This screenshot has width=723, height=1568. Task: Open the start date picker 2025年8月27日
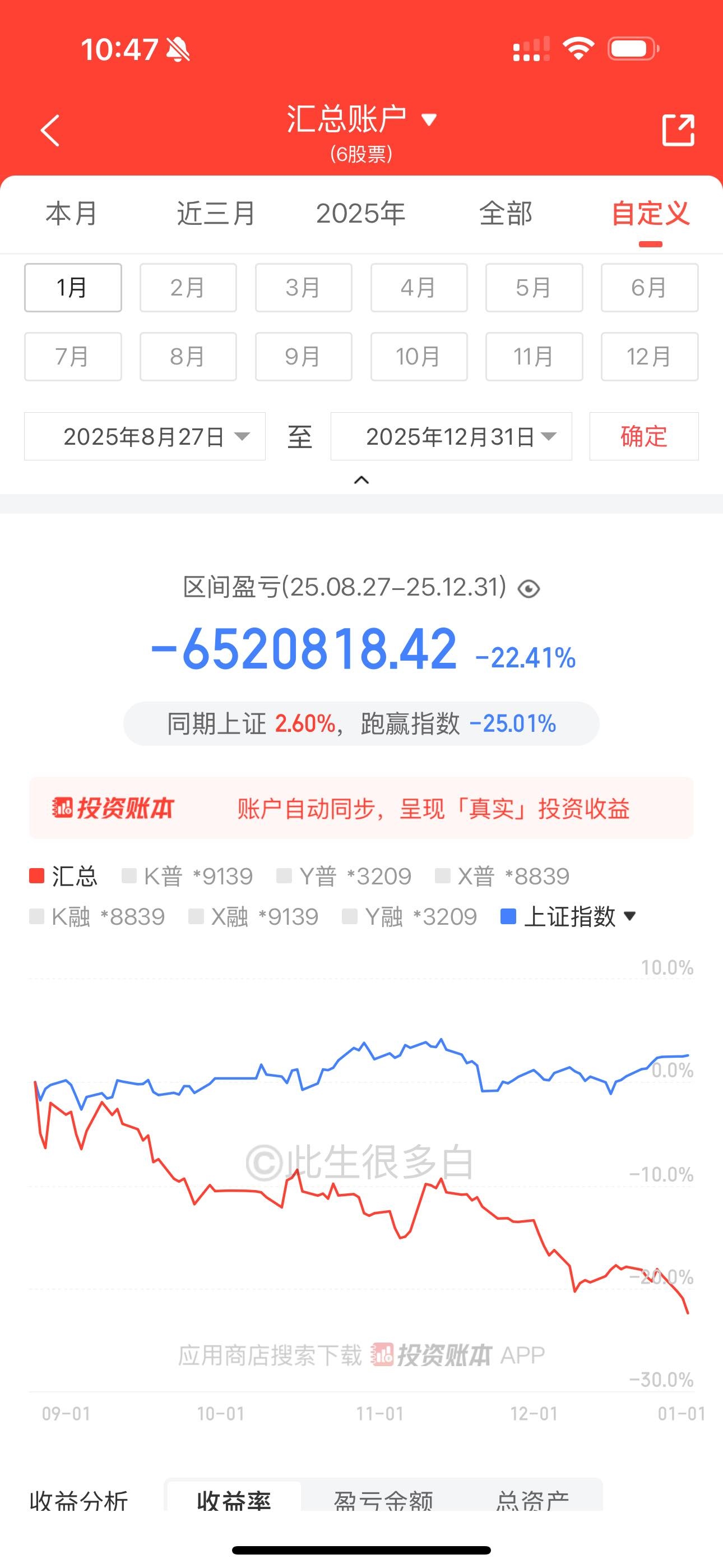click(x=145, y=436)
